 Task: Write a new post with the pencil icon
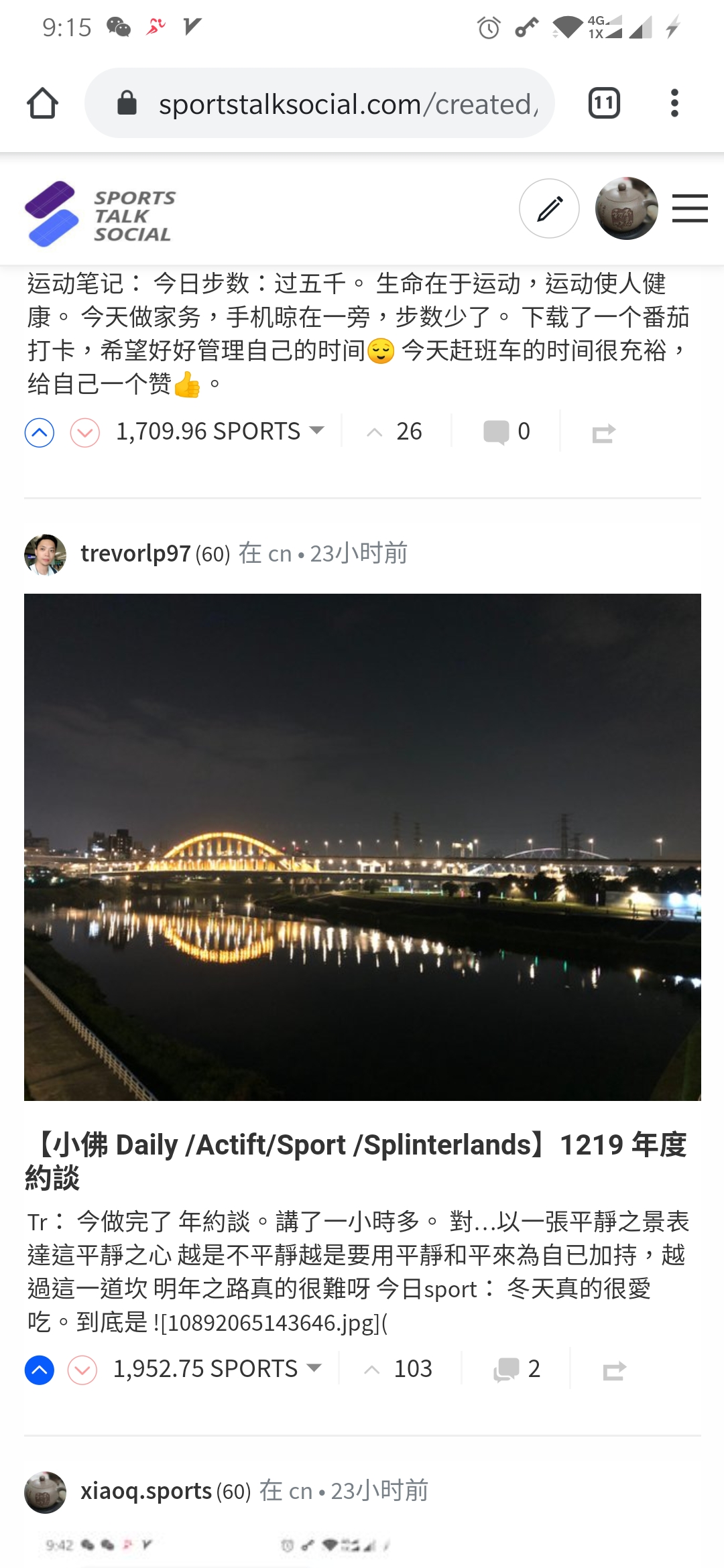pos(549,208)
